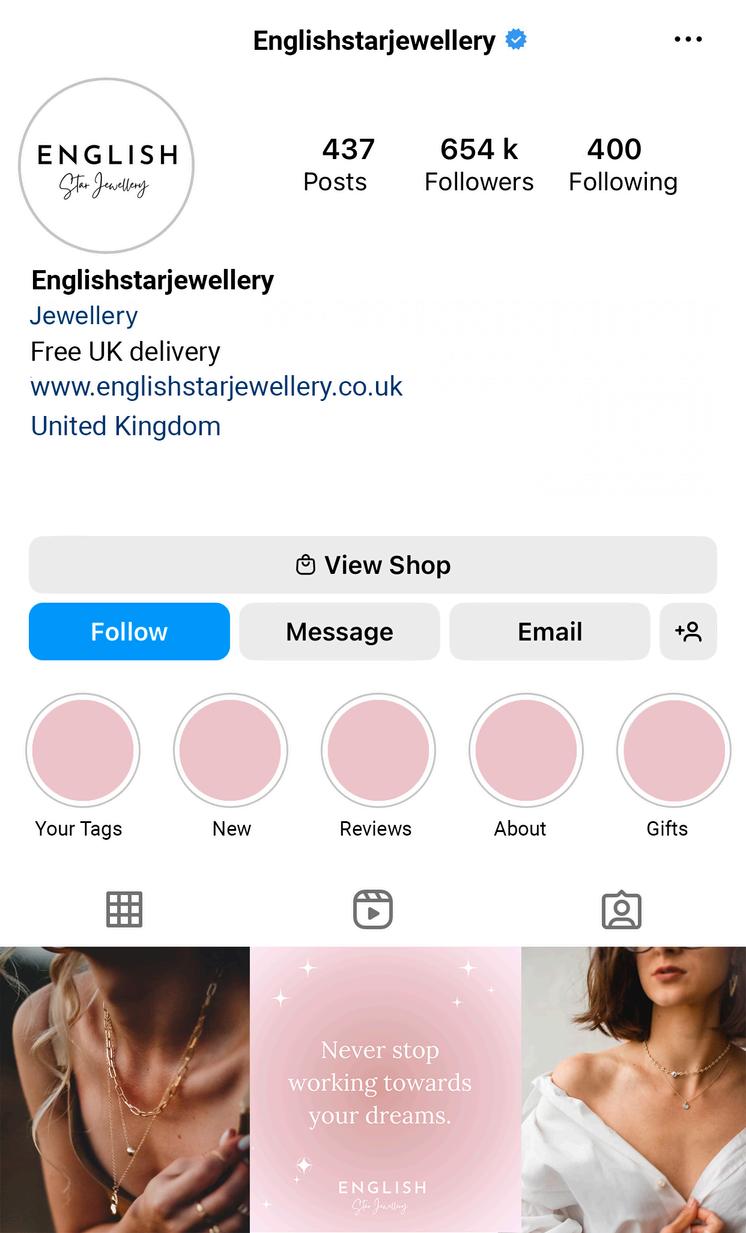Screen dimensions: 746x1233
Task: Tap the Email contact button
Action: (x=549, y=632)
